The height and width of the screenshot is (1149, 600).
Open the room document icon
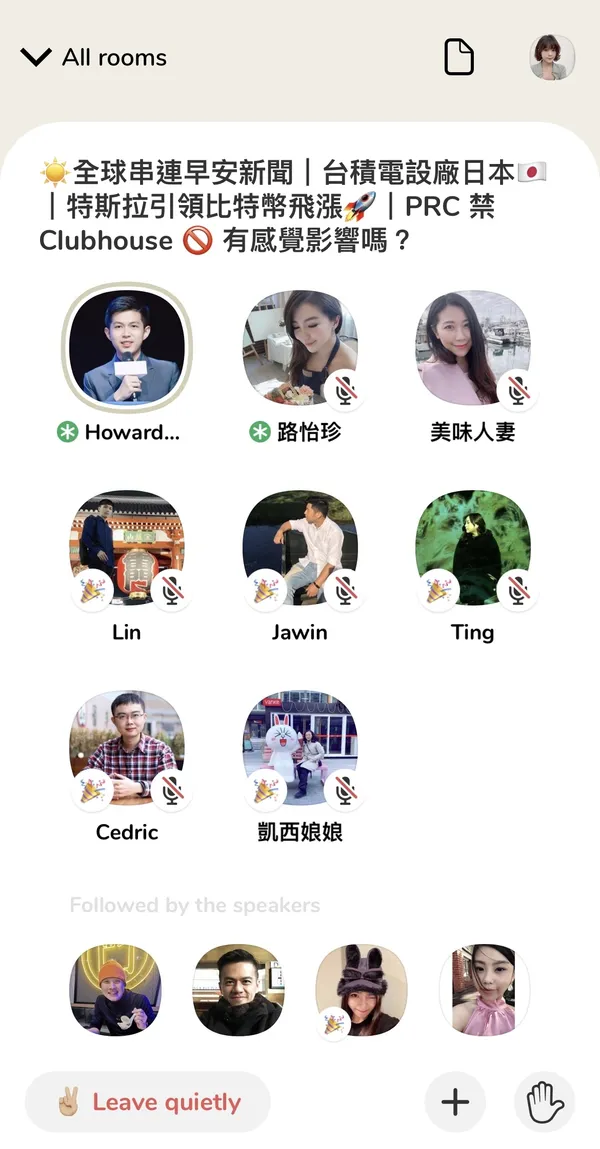459,57
